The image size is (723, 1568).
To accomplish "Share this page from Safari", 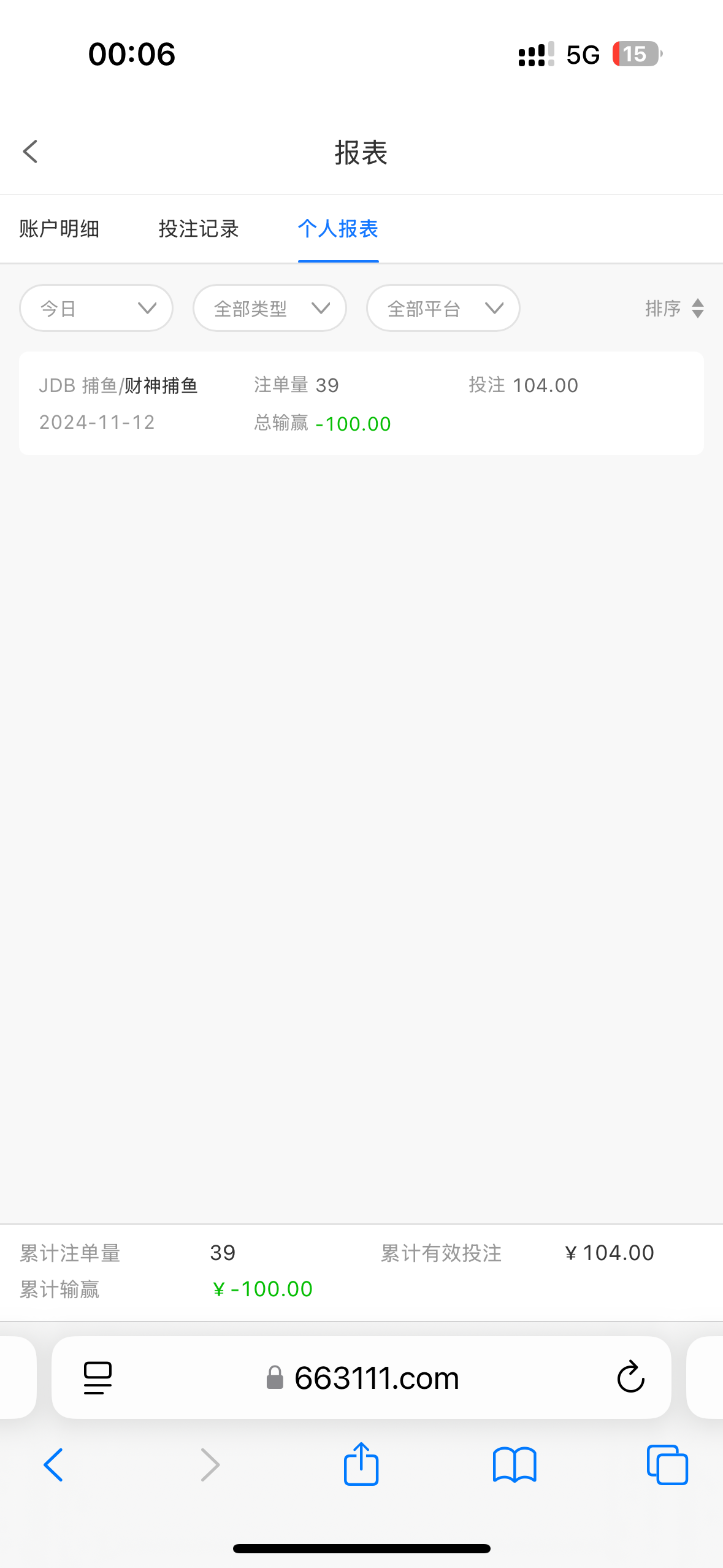I will pos(361,1465).
